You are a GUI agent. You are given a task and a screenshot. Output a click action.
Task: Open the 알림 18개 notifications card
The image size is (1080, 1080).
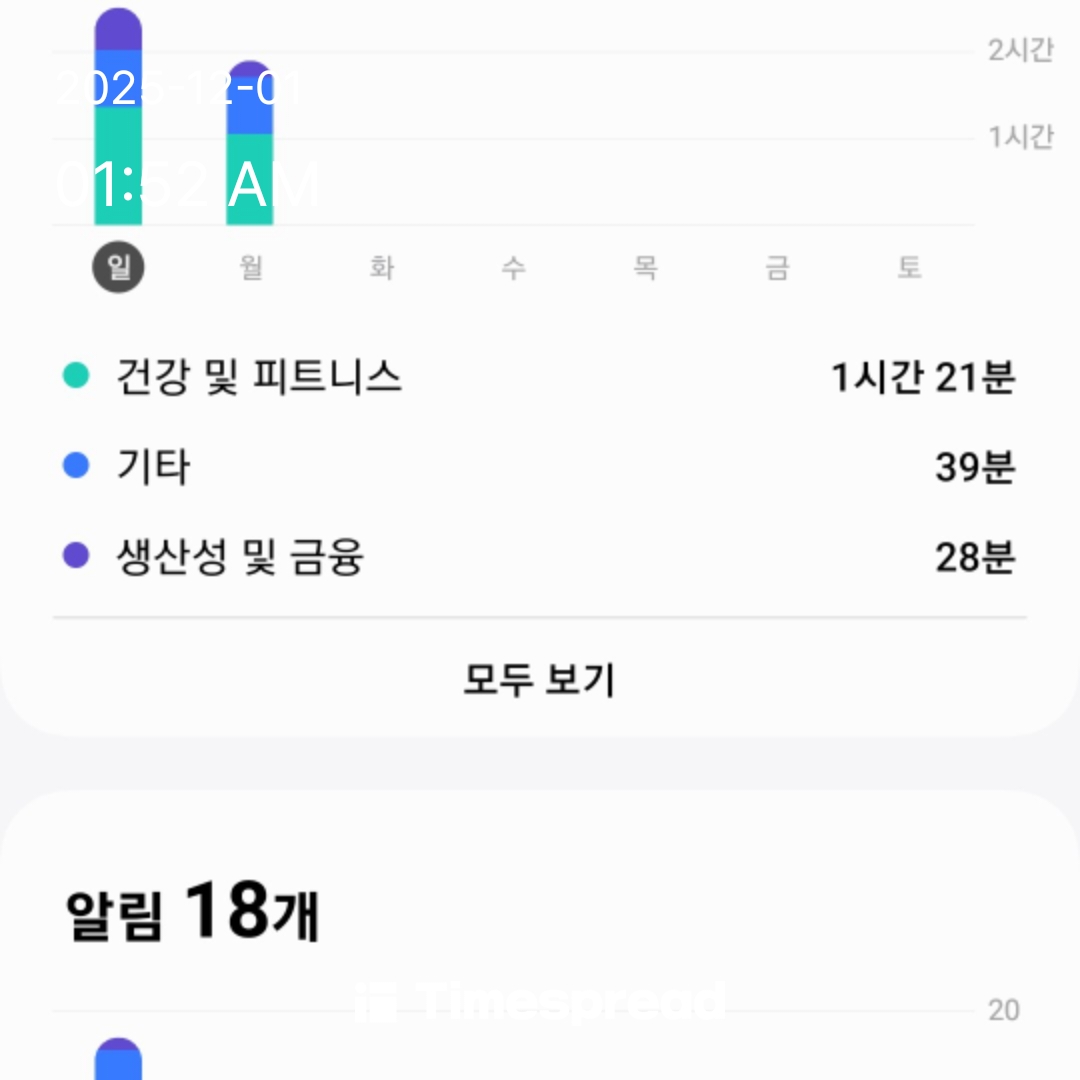[x=193, y=911]
